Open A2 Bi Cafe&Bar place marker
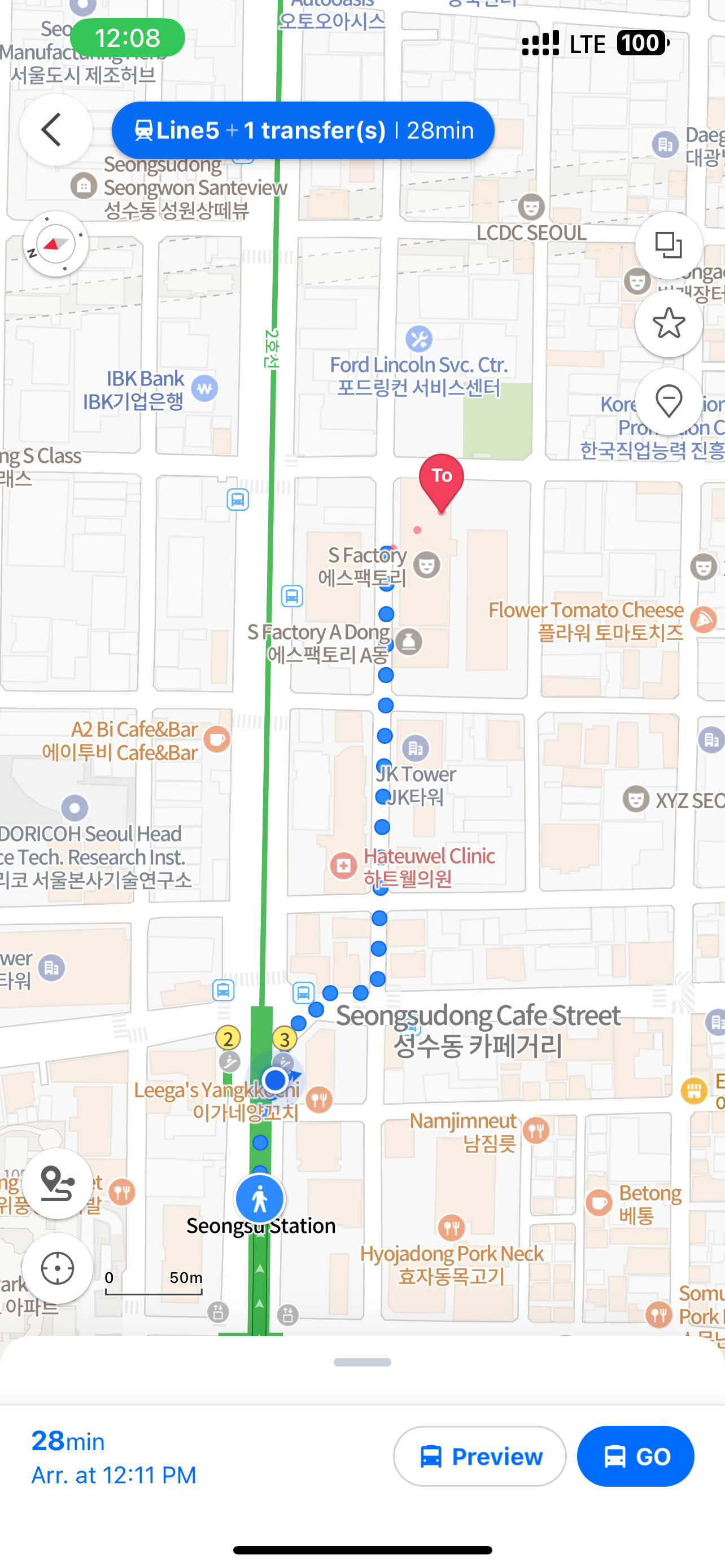This screenshot has height=1568, width=725. click(217, 739)
